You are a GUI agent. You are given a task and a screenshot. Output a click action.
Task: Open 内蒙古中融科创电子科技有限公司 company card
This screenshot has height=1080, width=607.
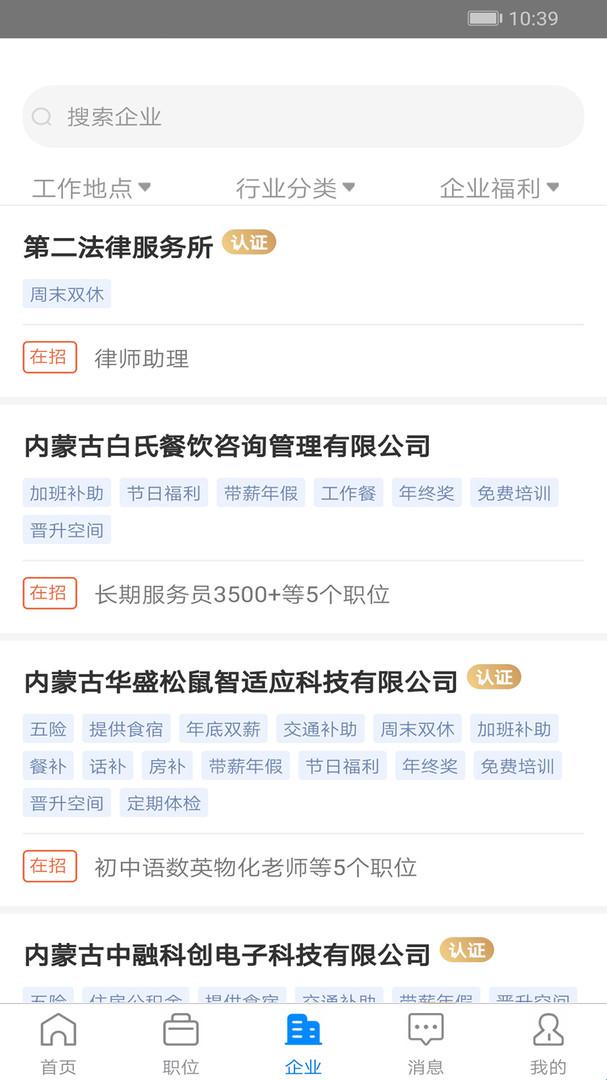(227, 955)
